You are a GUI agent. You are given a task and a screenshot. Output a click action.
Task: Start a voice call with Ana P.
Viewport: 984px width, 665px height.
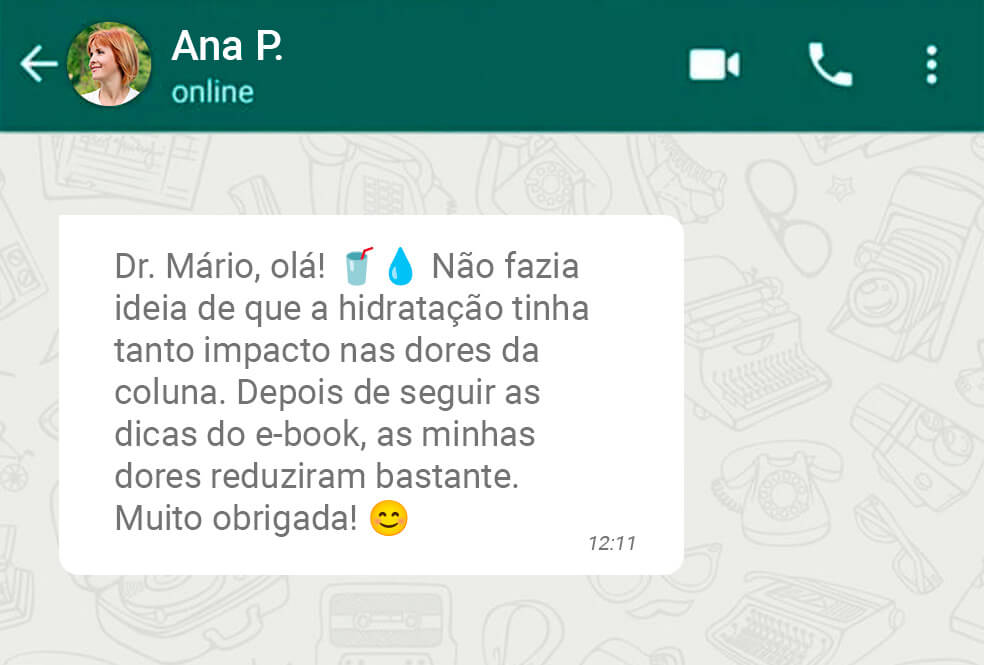click(x=829, y=65)
